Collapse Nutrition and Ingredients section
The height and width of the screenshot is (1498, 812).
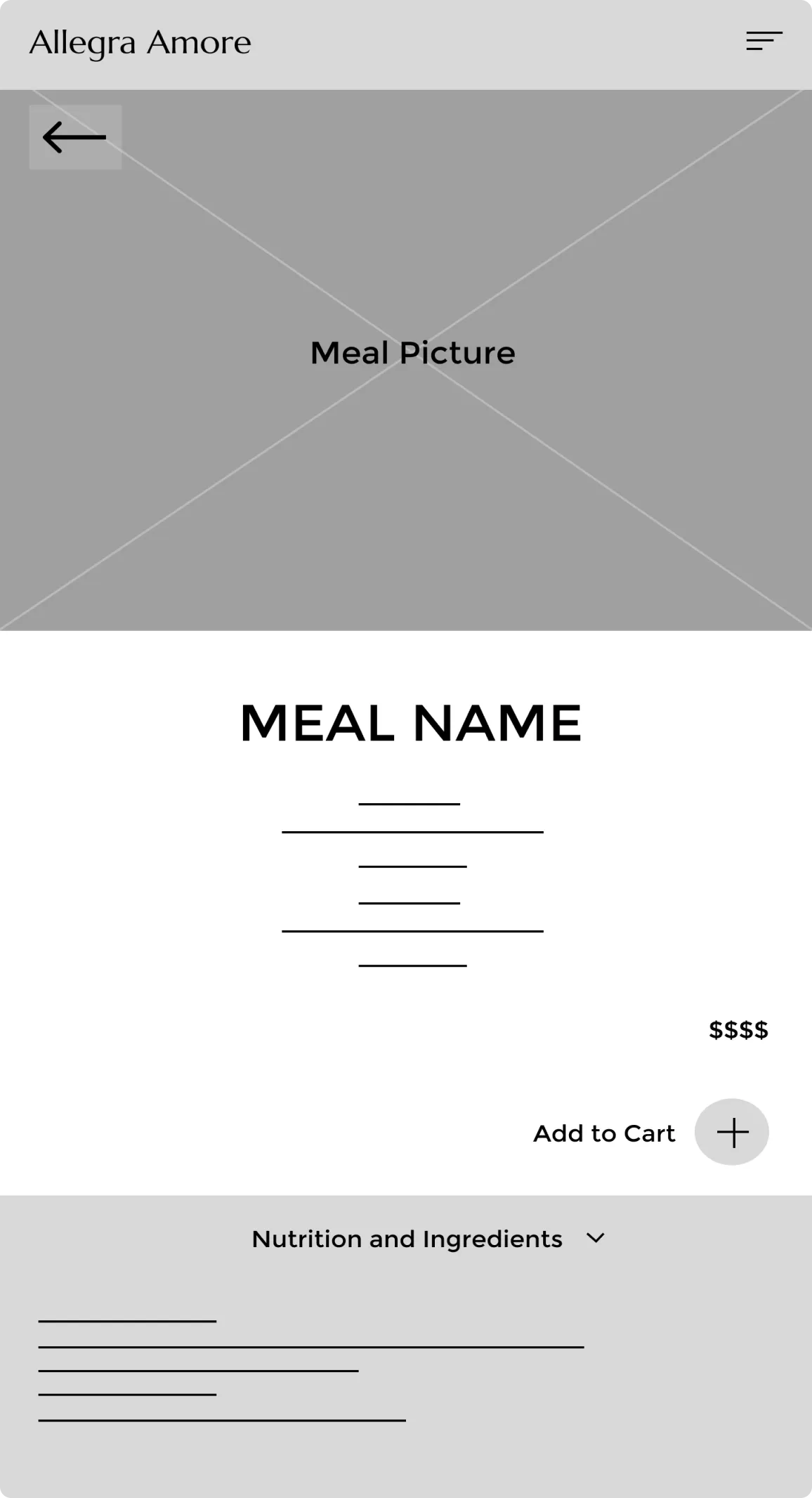pos(596,1238)
